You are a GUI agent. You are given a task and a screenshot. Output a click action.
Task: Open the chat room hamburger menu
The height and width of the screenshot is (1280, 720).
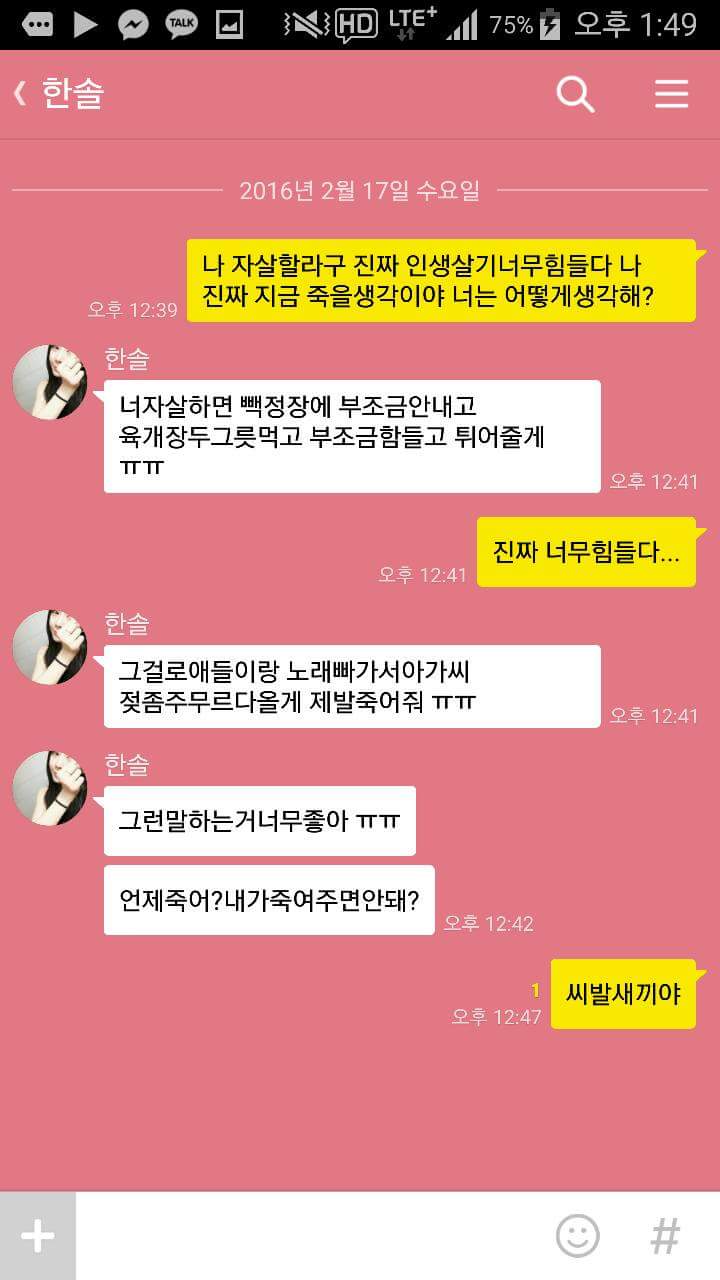point(671,94)
